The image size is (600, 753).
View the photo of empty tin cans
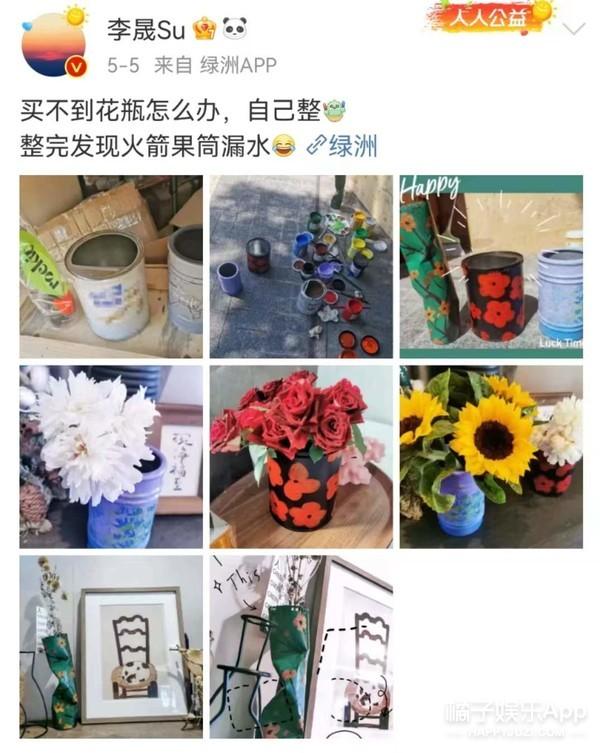111,266
